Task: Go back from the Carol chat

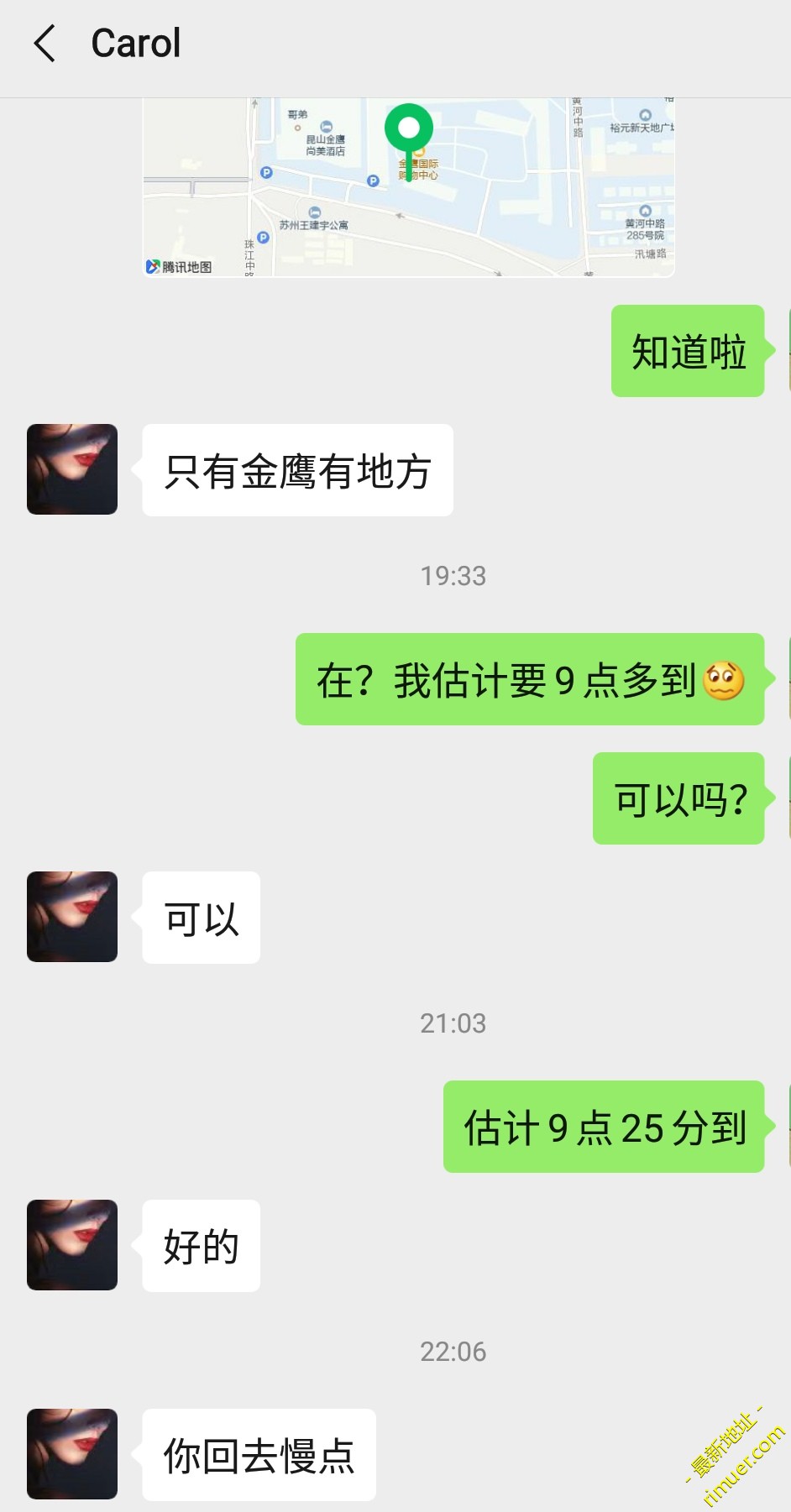Action: 45,44
